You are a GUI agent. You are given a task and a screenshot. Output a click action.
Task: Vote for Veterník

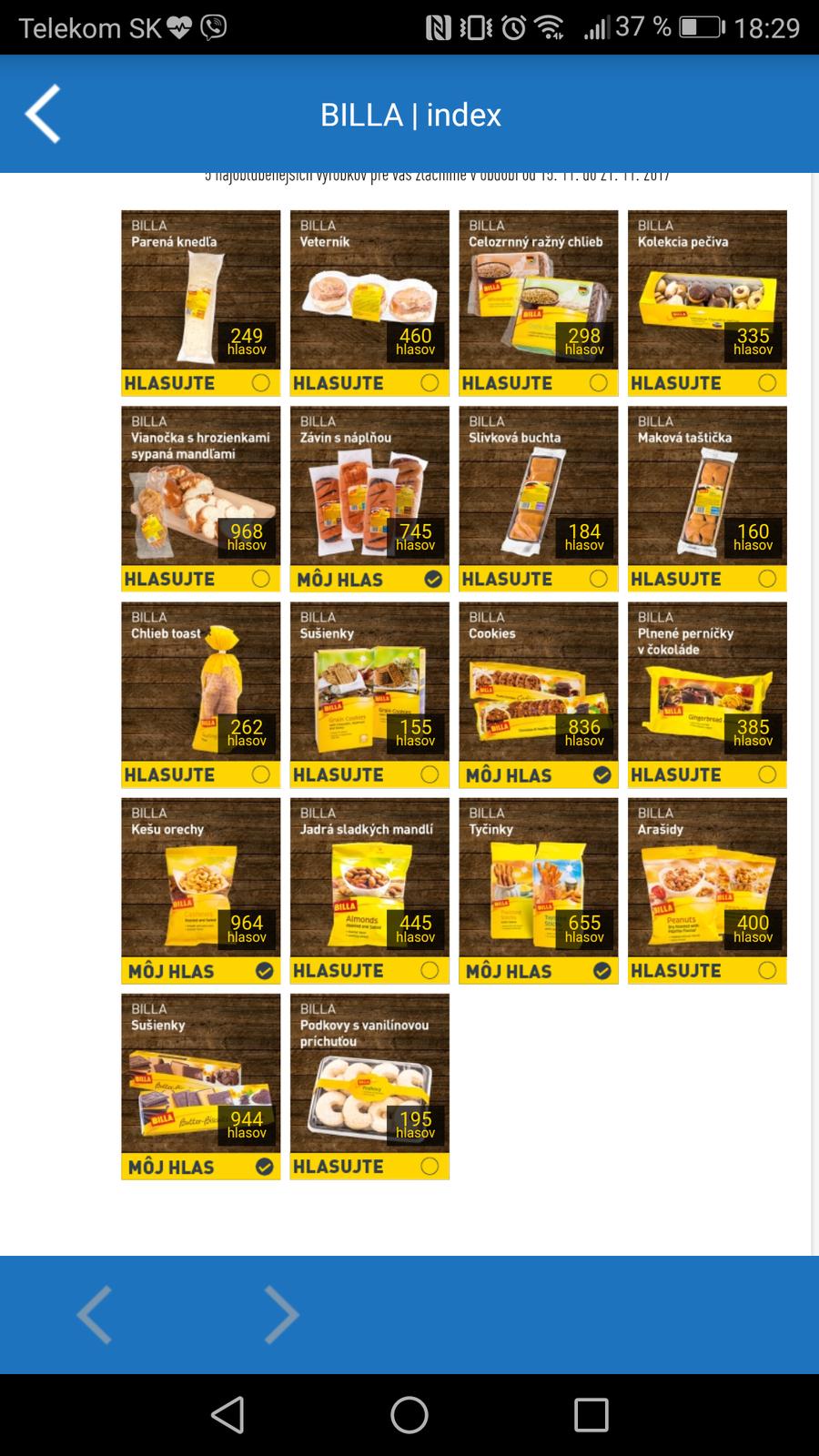pos(369,383)
